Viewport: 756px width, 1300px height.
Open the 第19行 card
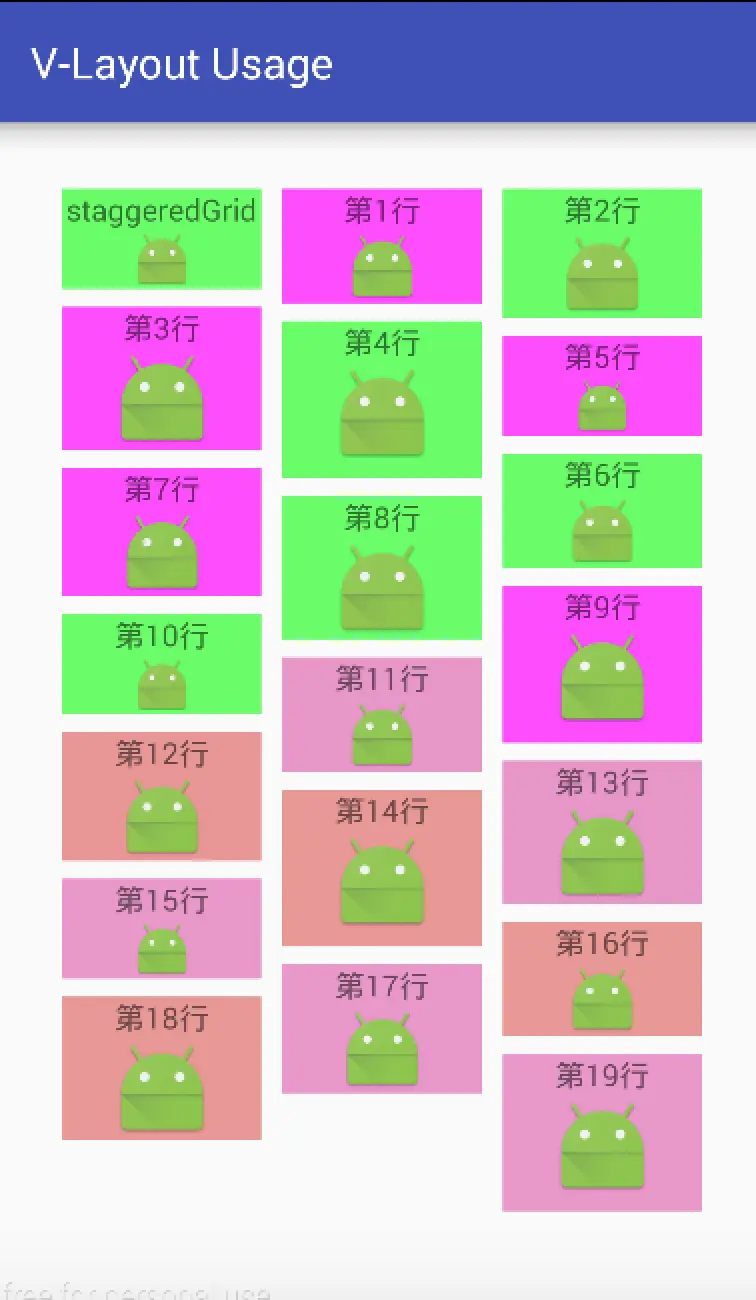(x=602, y=1133)
